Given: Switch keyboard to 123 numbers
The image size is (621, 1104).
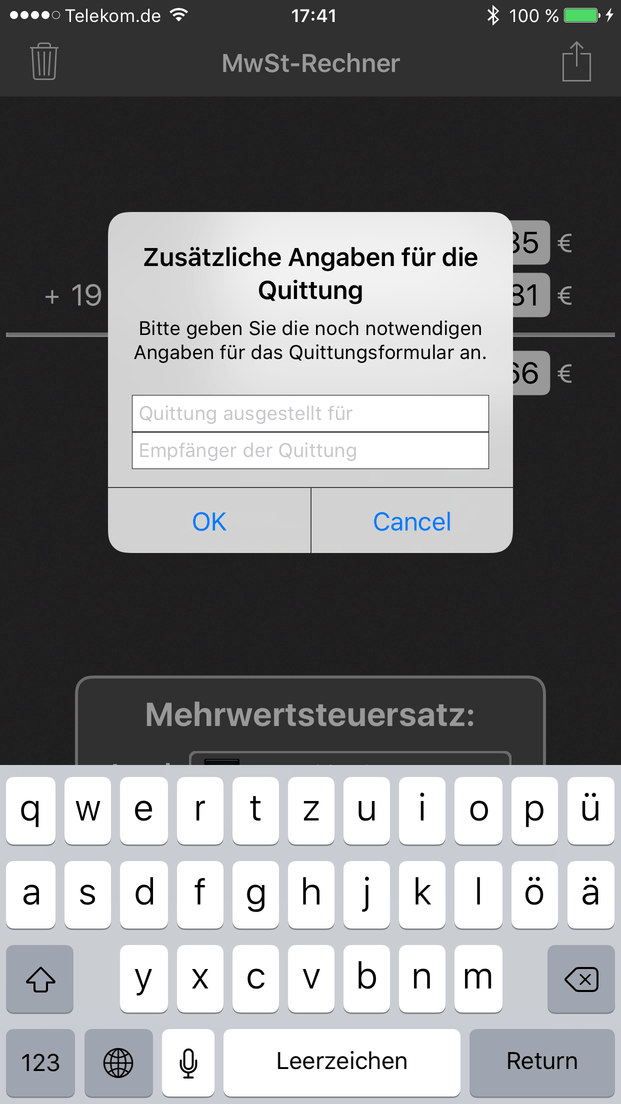Looking at the screenshot, I should pos(40,1061).
